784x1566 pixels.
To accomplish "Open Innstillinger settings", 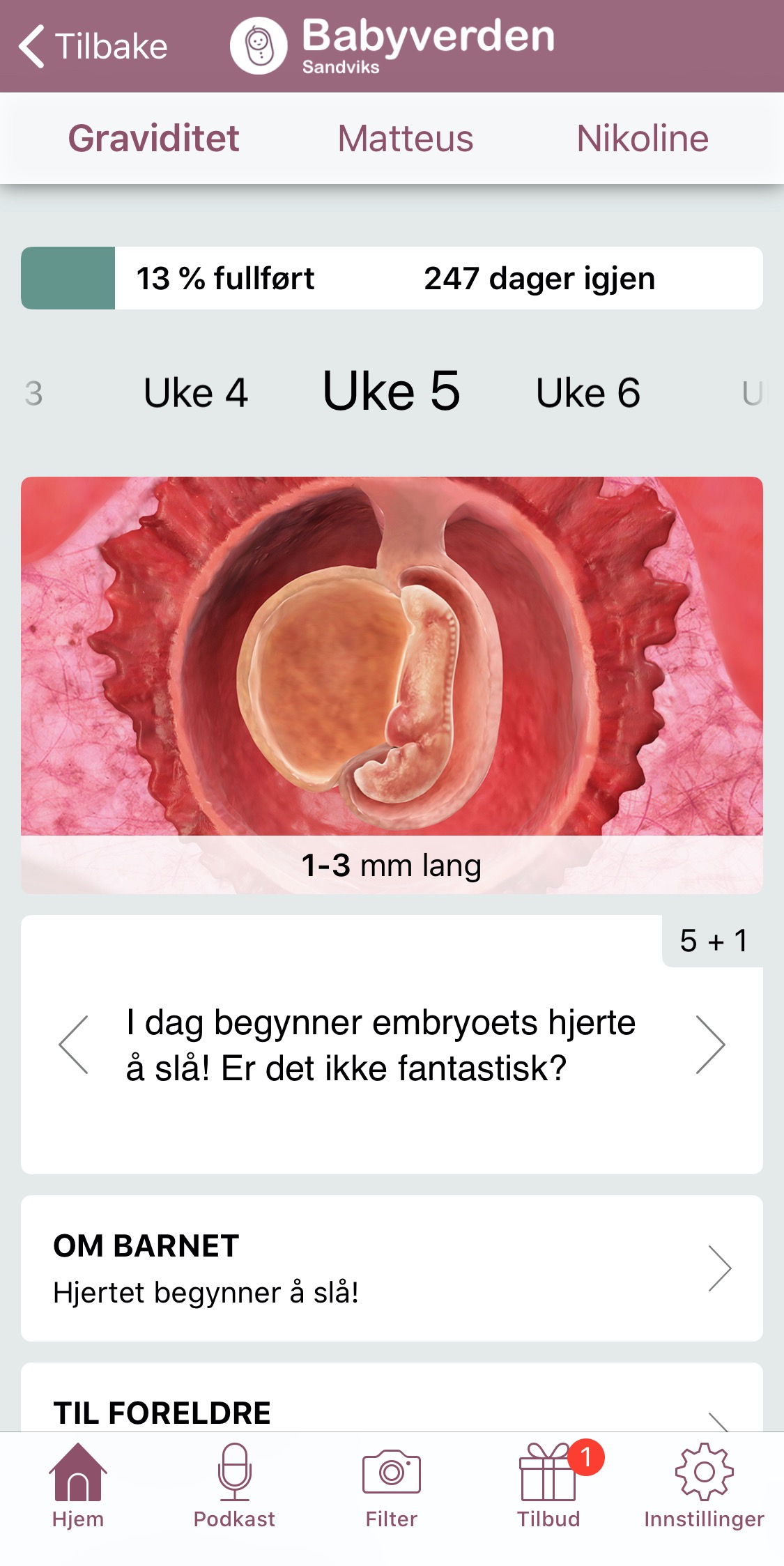I will click(704, 1486).
